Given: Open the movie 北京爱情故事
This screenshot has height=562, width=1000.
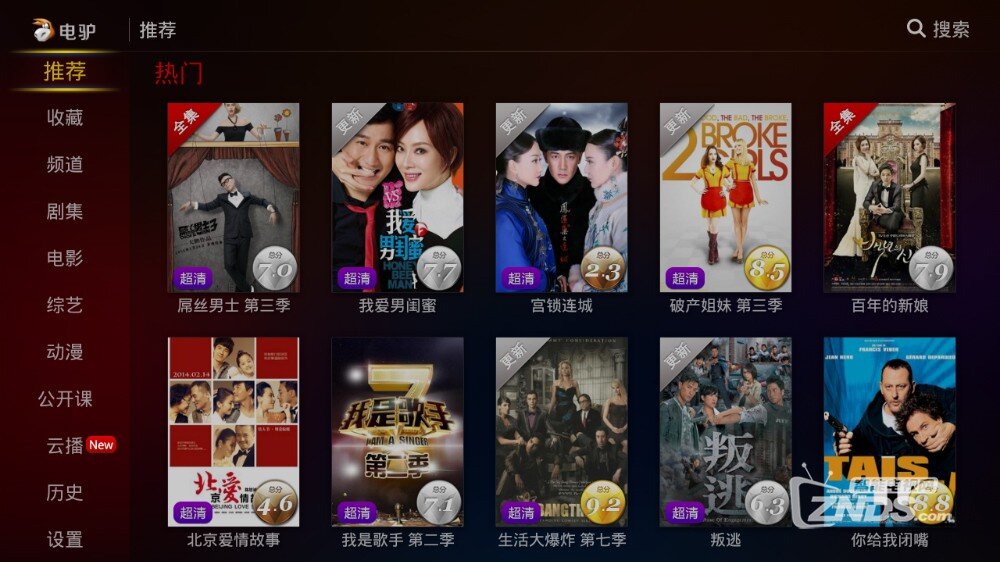Looking at the screenshot, I should pyautogui.click(x=233, y=432).
